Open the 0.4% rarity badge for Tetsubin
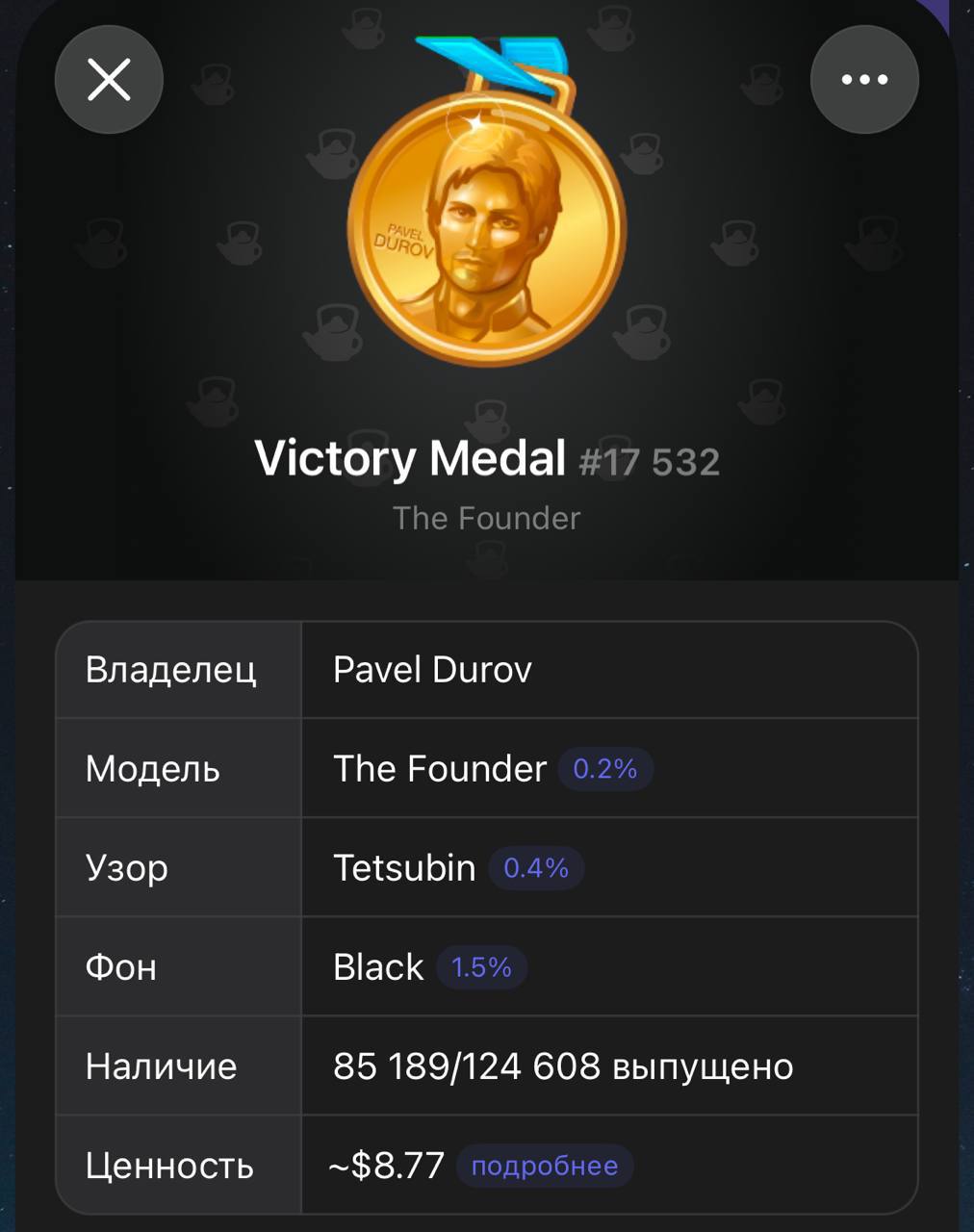This screenshot has width=974, height=1232. click(535, 868)
